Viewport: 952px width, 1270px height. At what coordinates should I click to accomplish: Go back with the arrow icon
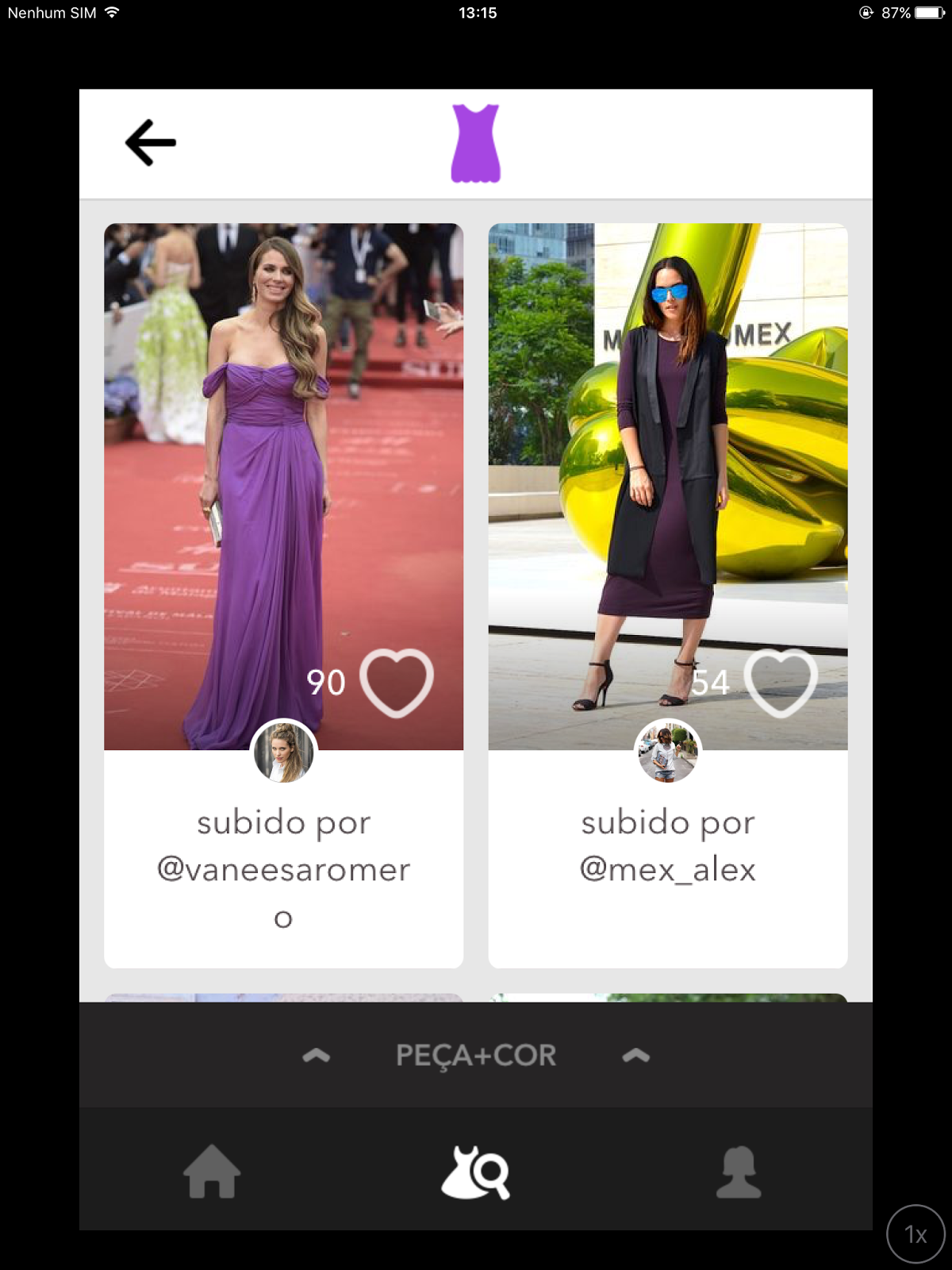pyautogui.click(x=151, y=143)
